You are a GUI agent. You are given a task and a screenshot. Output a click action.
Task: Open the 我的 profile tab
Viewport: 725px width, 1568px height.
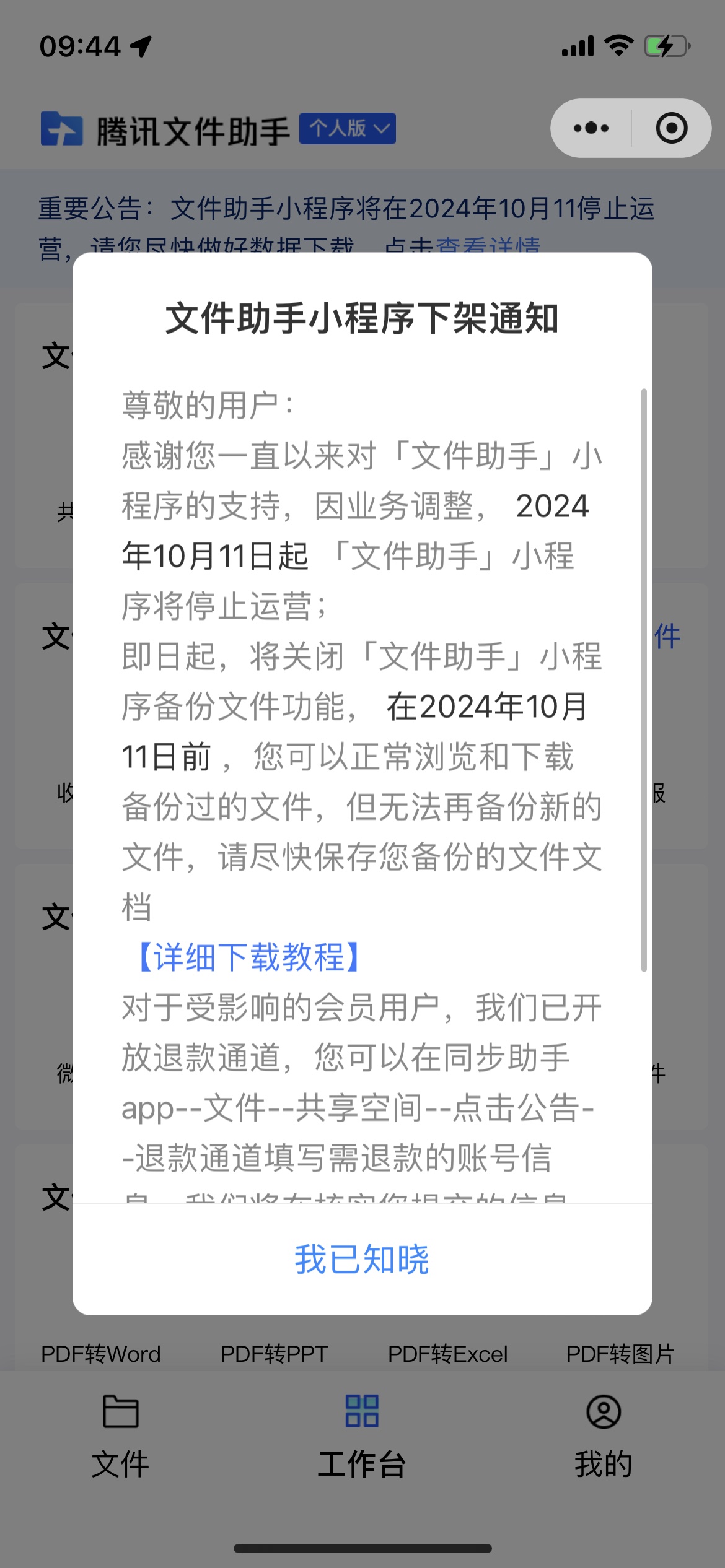coord(603,1435)
